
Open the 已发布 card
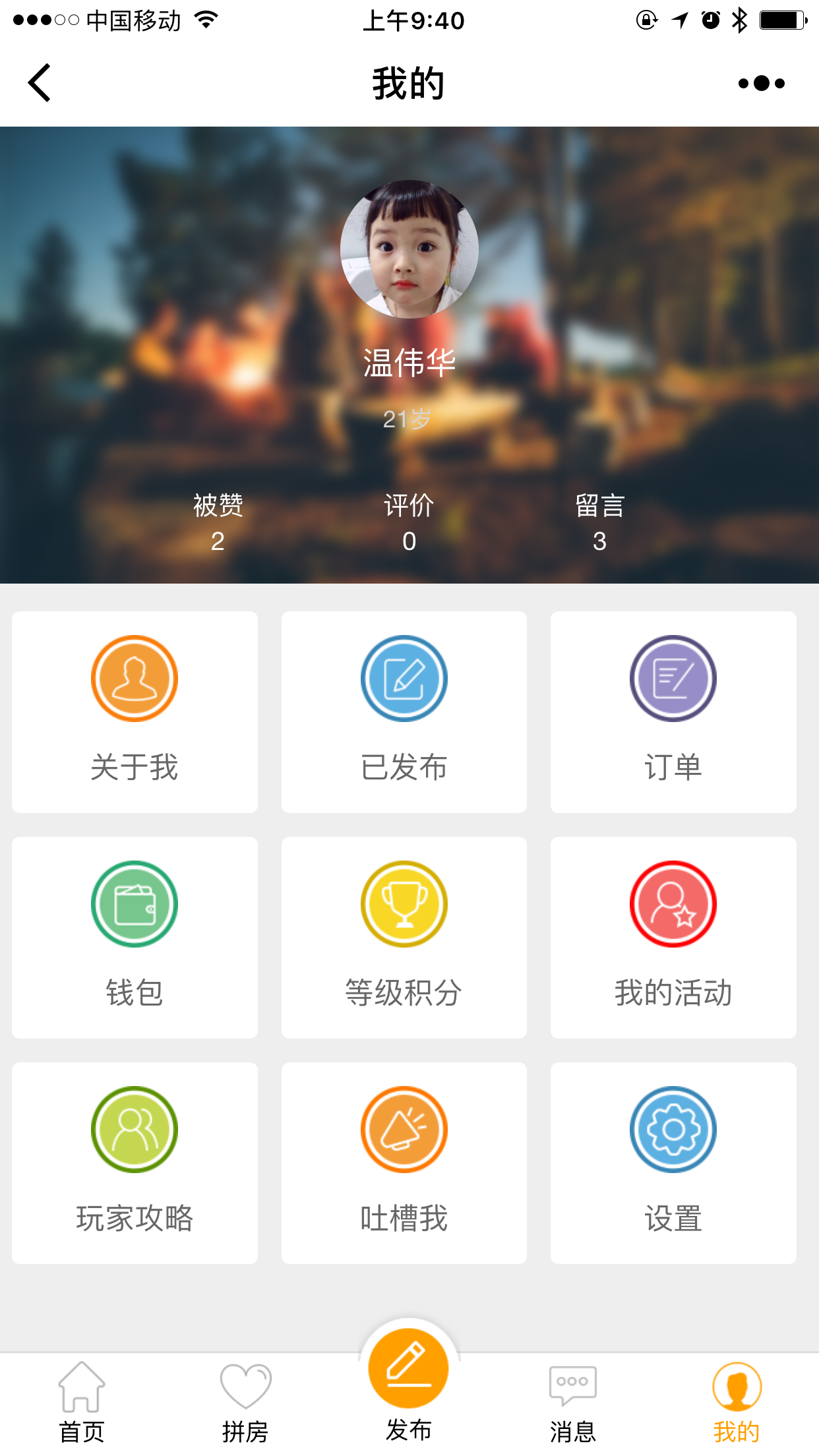point(404,712)
